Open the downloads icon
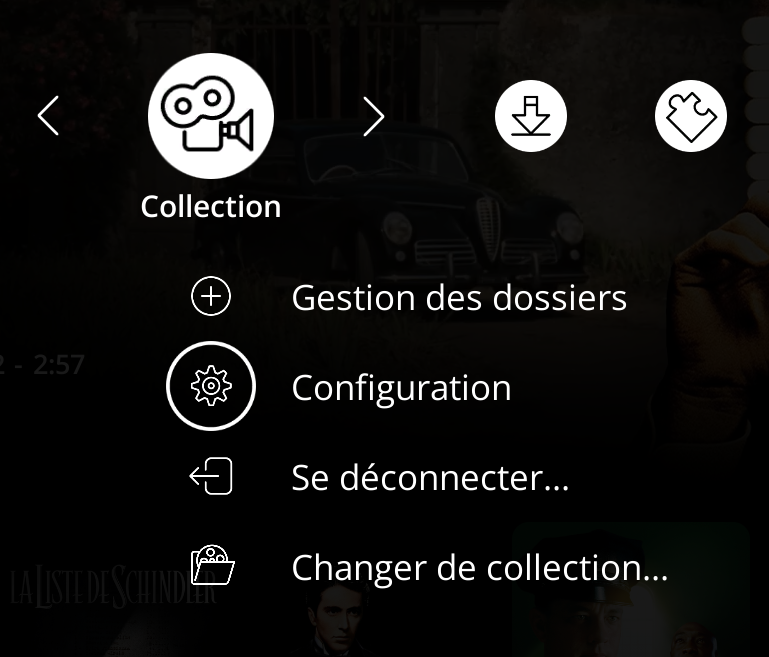This screenshot has width=769, height=657. pos(531,117)
